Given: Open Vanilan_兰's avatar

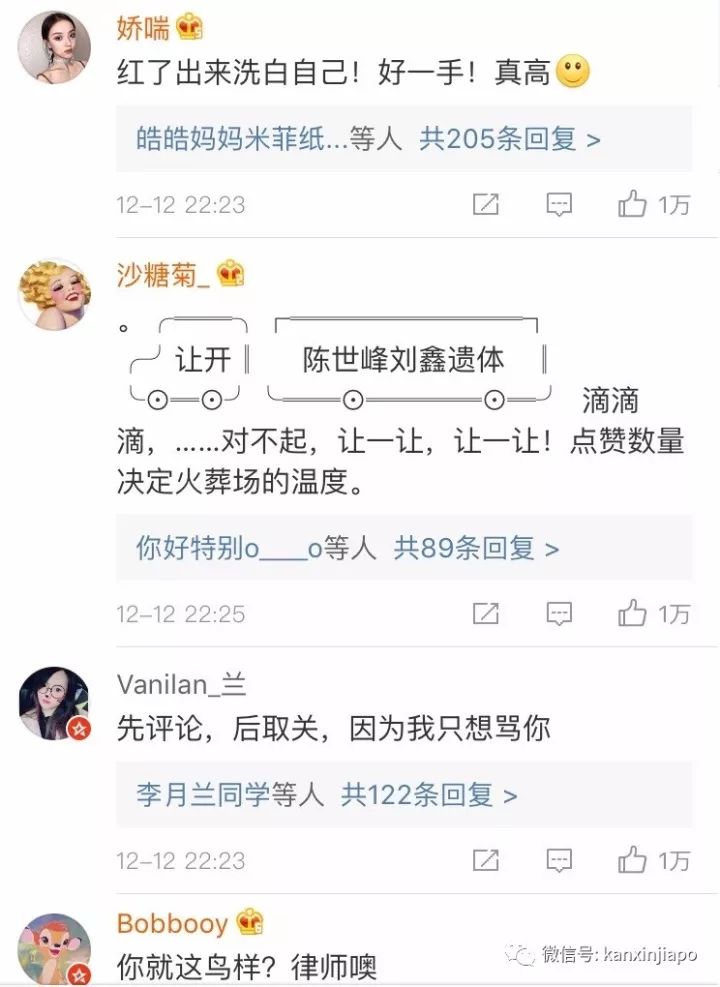Looking at the screenshot, I should point(54,704).
